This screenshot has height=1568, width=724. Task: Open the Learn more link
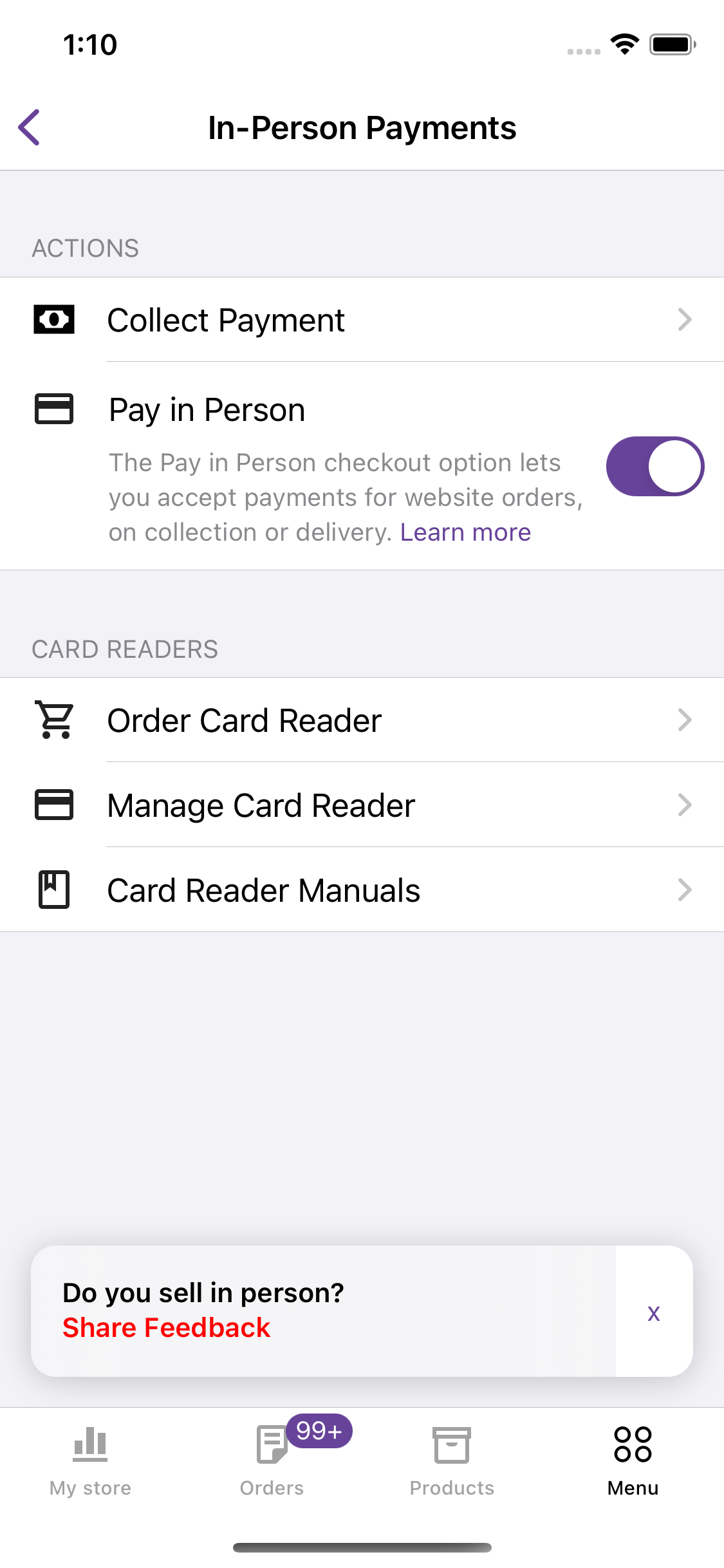(465, 533)
